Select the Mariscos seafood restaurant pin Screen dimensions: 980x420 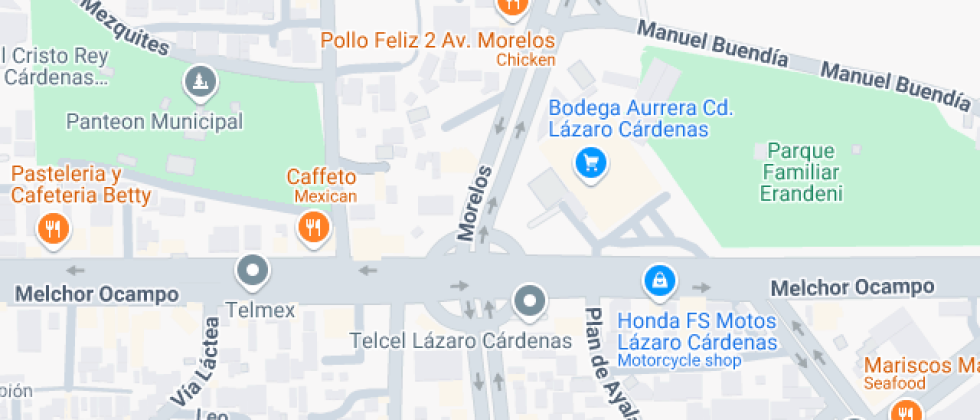[x=905, y=410]
